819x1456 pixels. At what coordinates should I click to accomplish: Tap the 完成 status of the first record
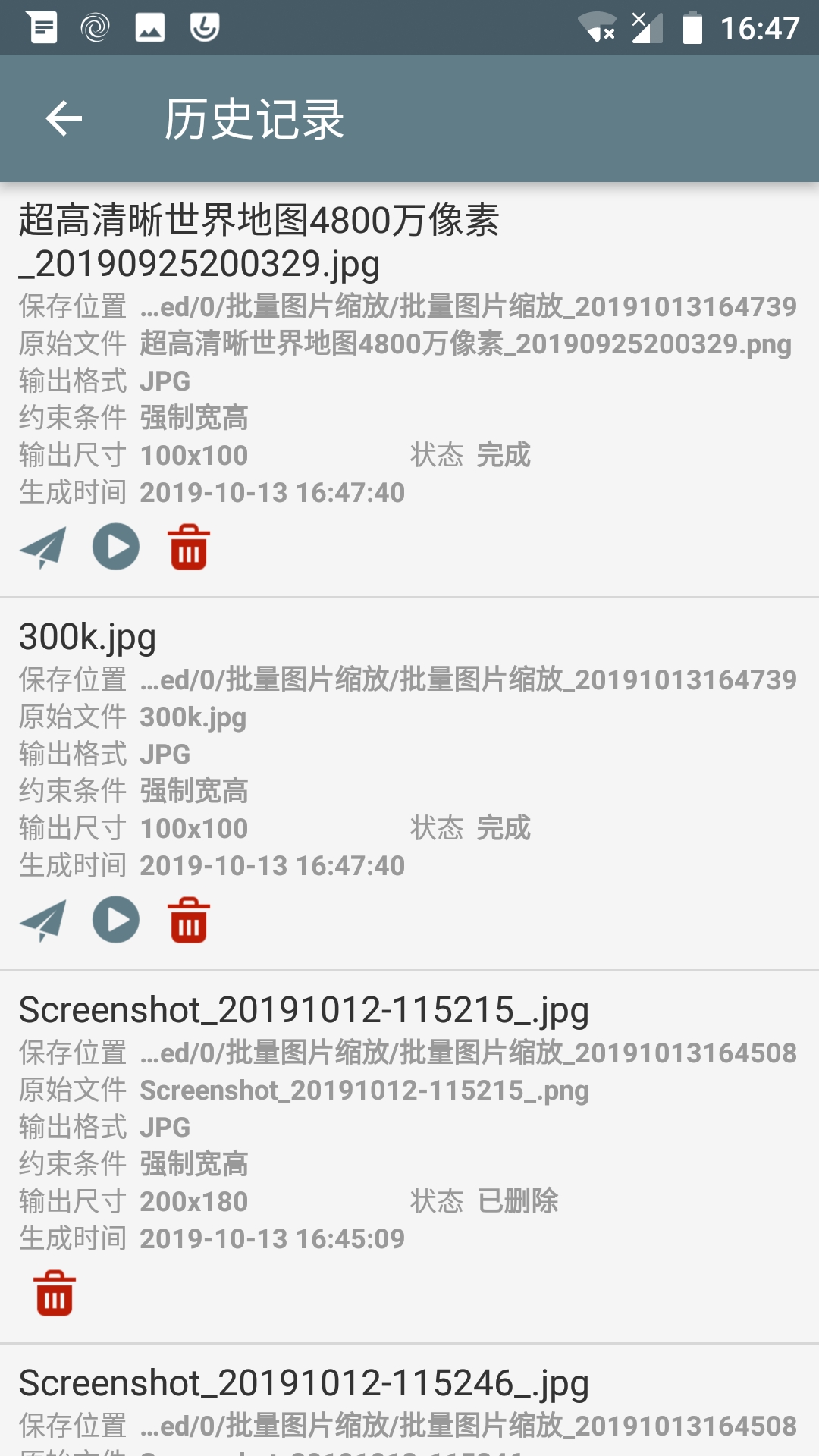(503, 456)
